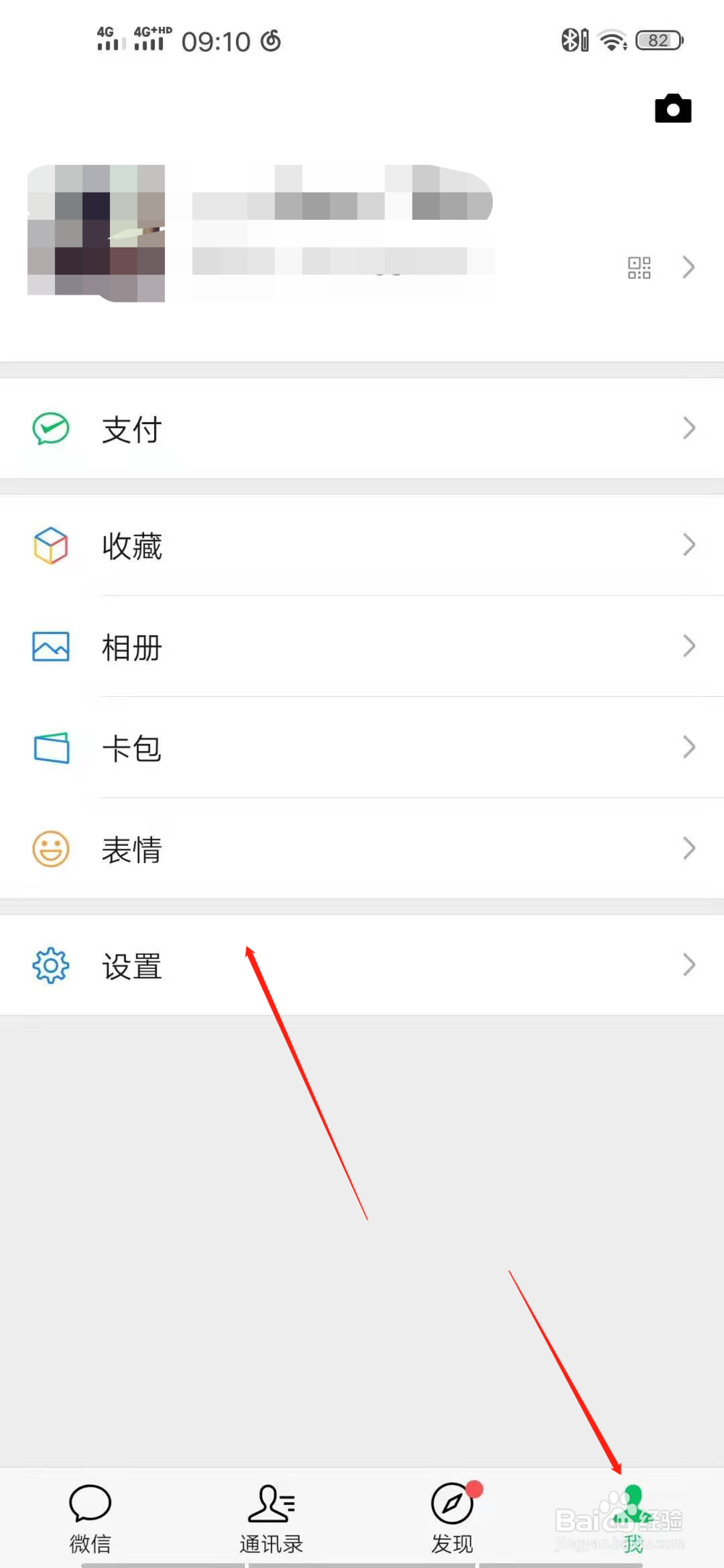
Task: Expand the 支付 row via its chevron
Action: (688, 429)
